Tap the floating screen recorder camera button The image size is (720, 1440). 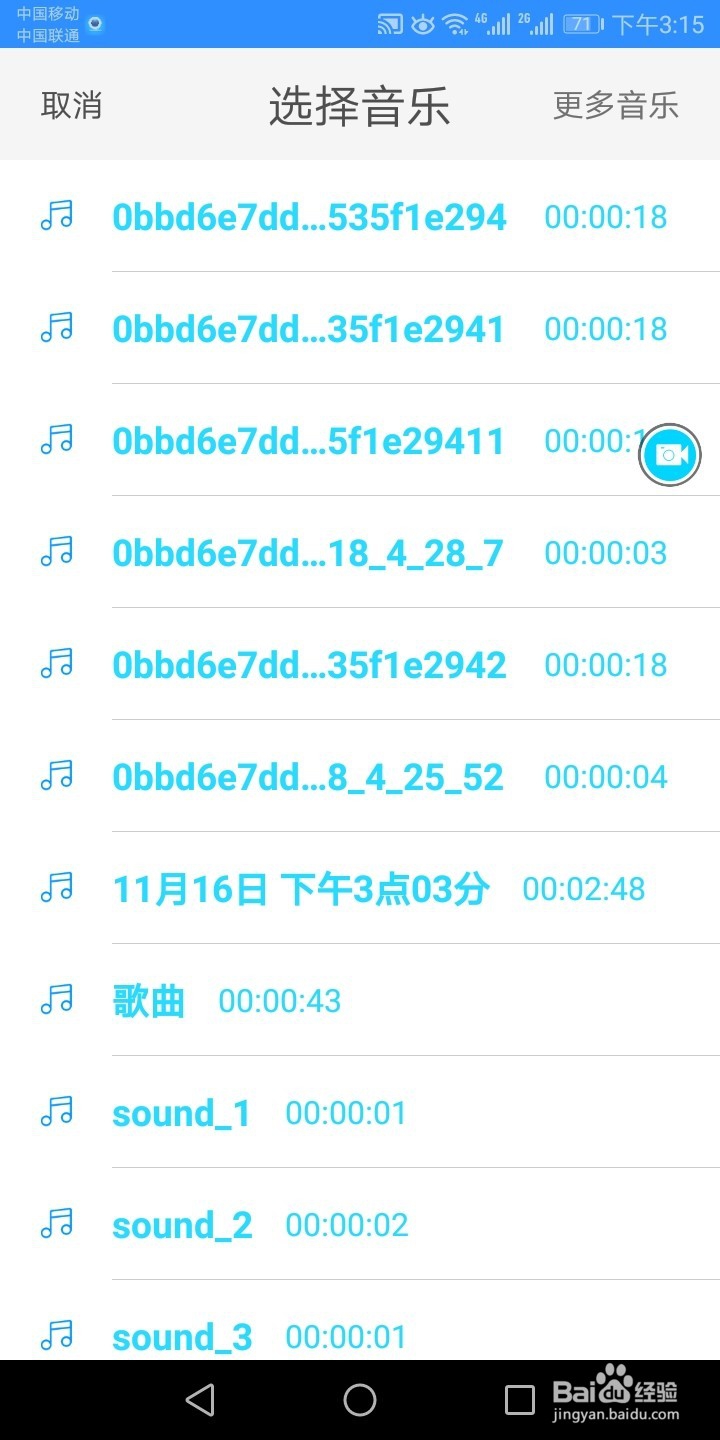670,455
